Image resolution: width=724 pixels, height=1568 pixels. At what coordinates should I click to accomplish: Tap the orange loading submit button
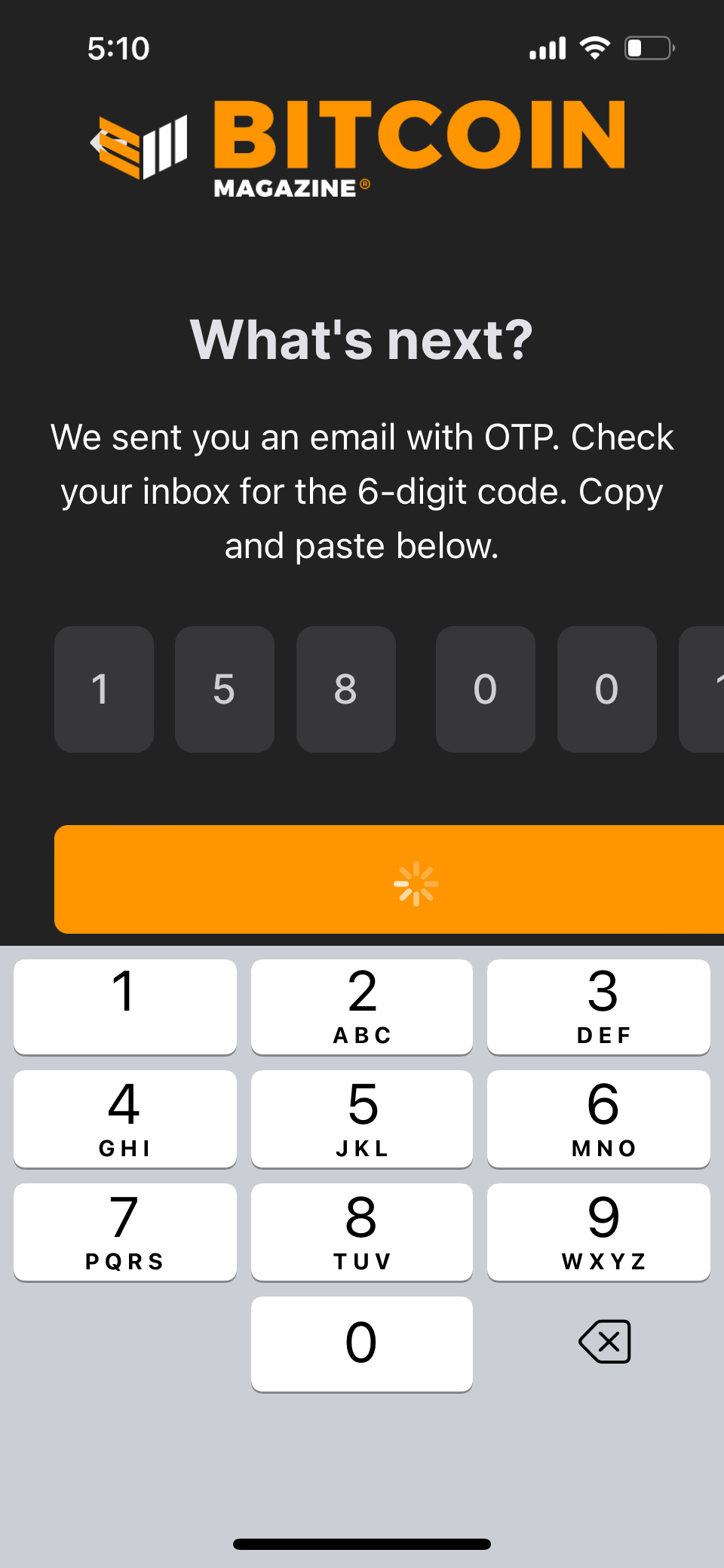[389, 879]
